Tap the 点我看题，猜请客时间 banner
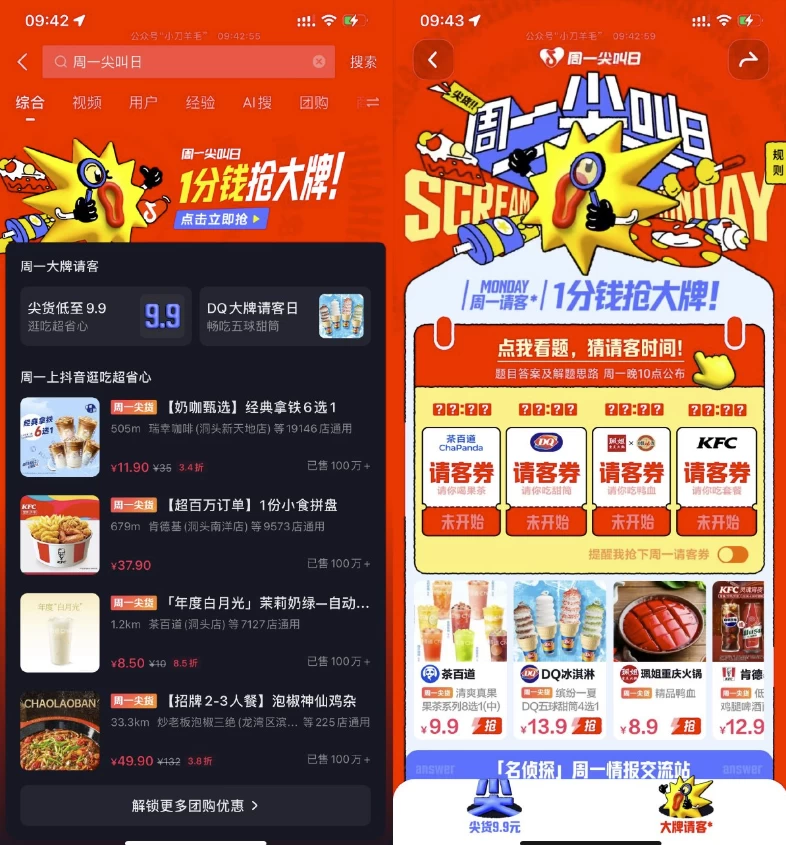Screen dimensions: 786x845 tap(590, 349)
